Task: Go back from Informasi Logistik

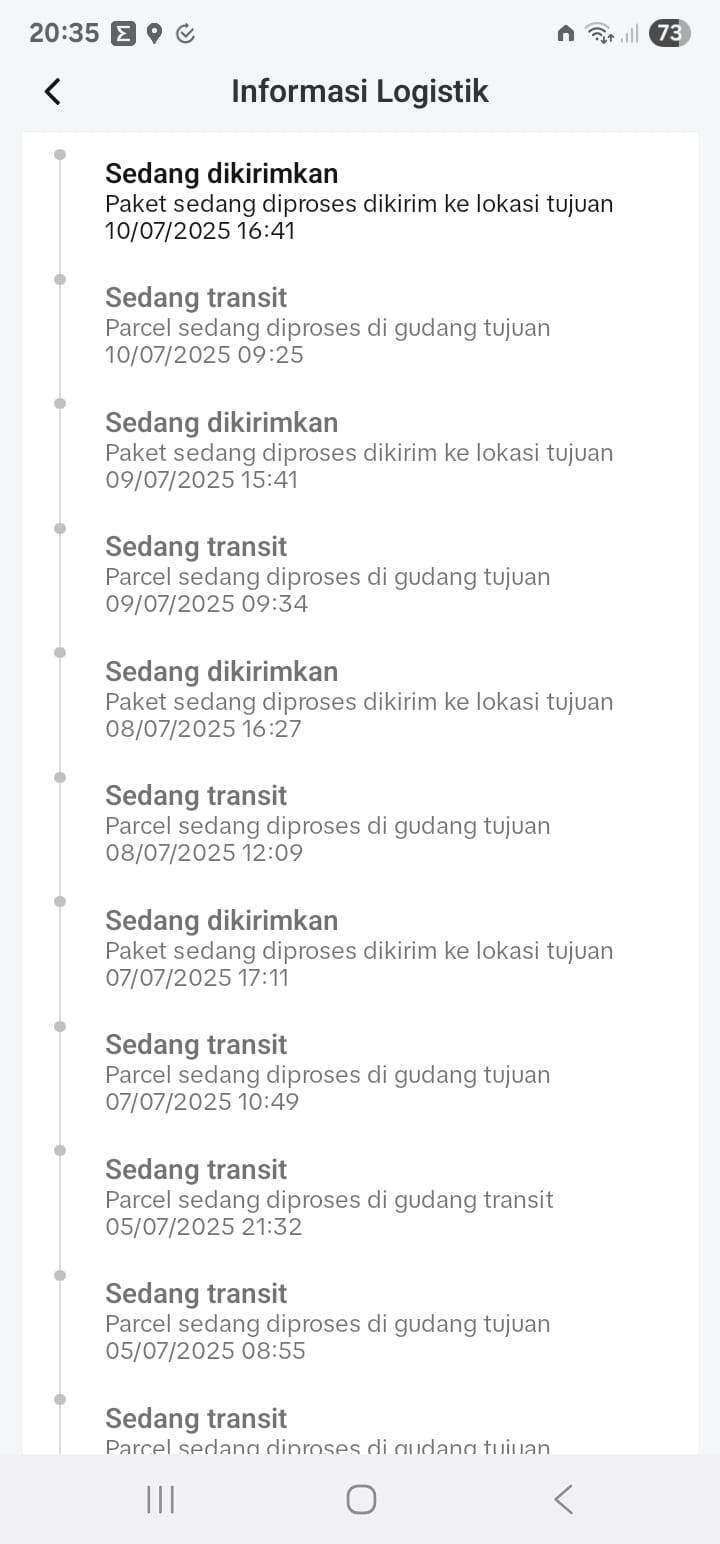Action: [53, 91]
